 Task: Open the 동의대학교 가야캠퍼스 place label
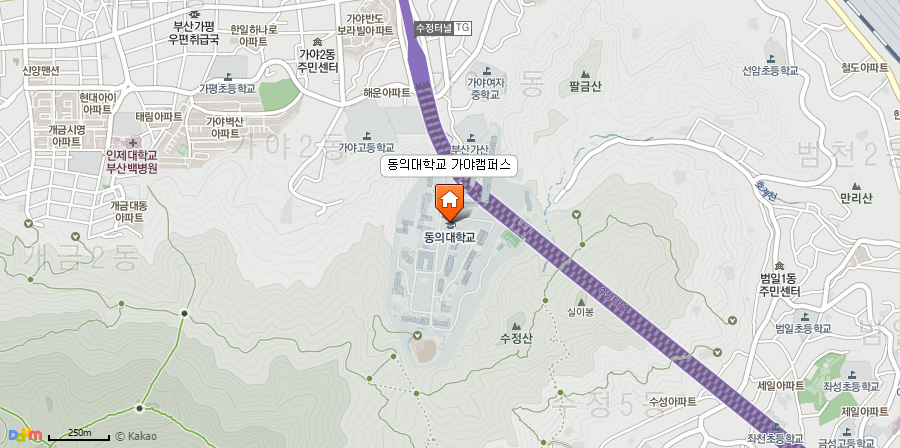pos(449,165)
